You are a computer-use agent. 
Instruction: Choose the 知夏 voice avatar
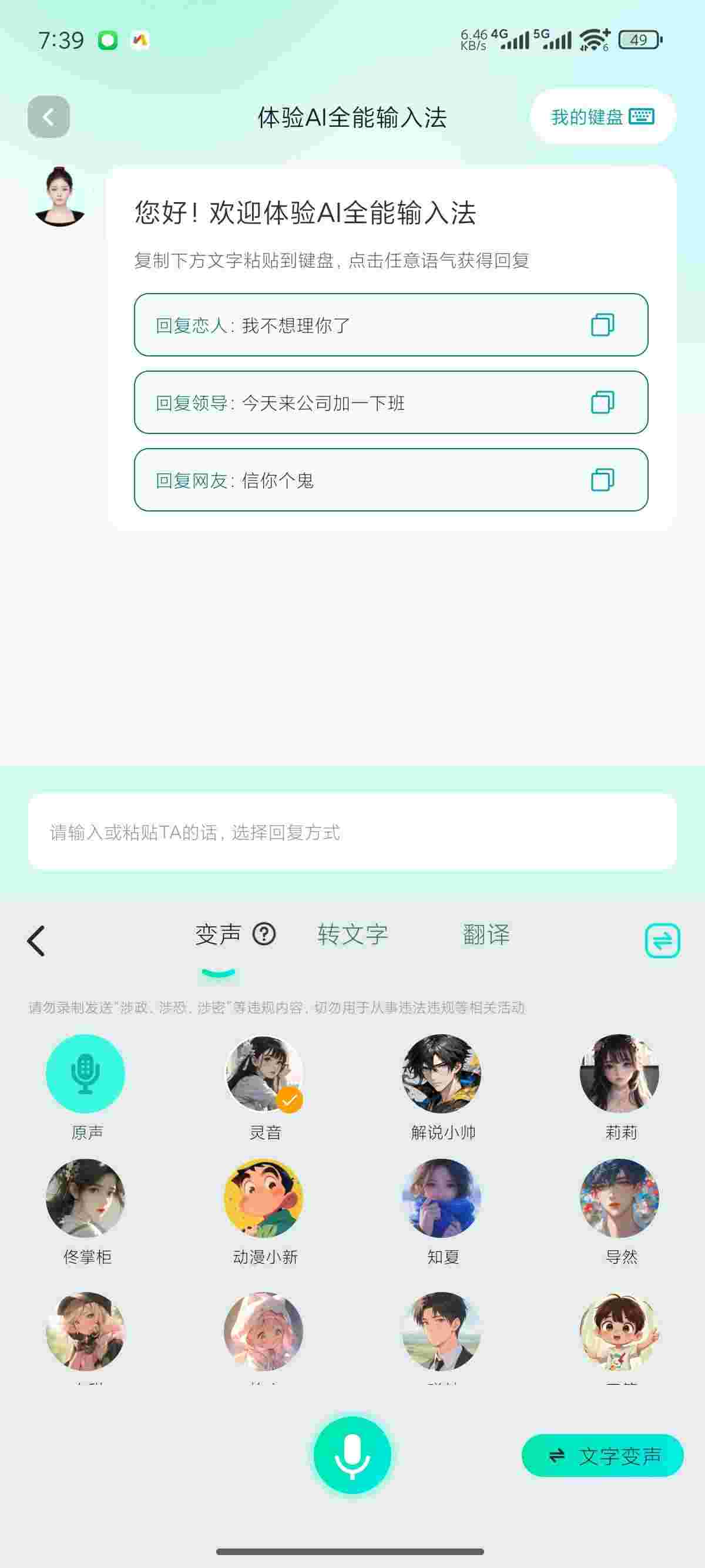441,1198
